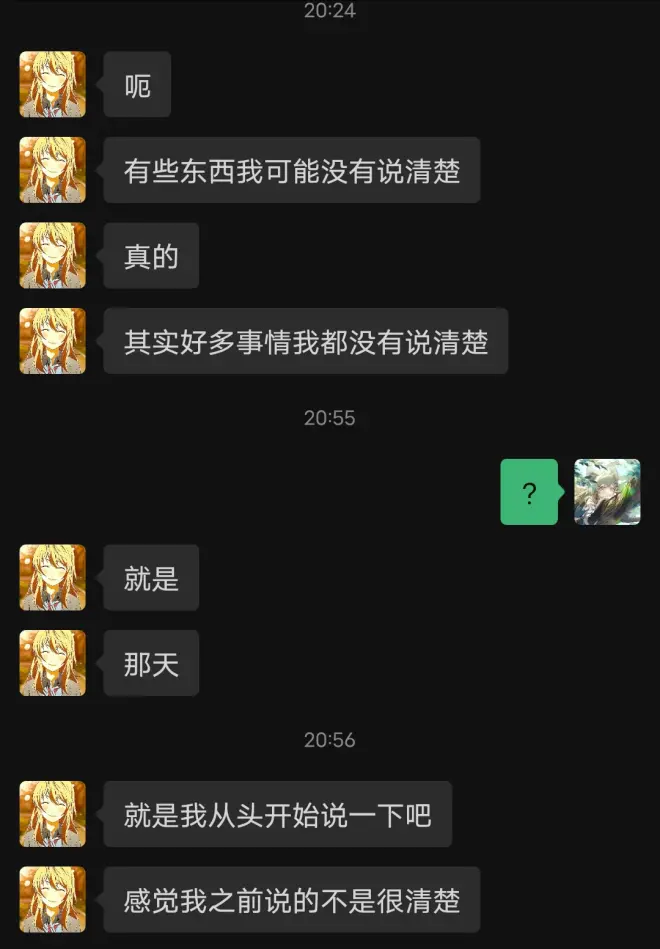
Task: Tap the avatar next to '感觉我之前说的不是很清楚'
Action: coord(52,899)
